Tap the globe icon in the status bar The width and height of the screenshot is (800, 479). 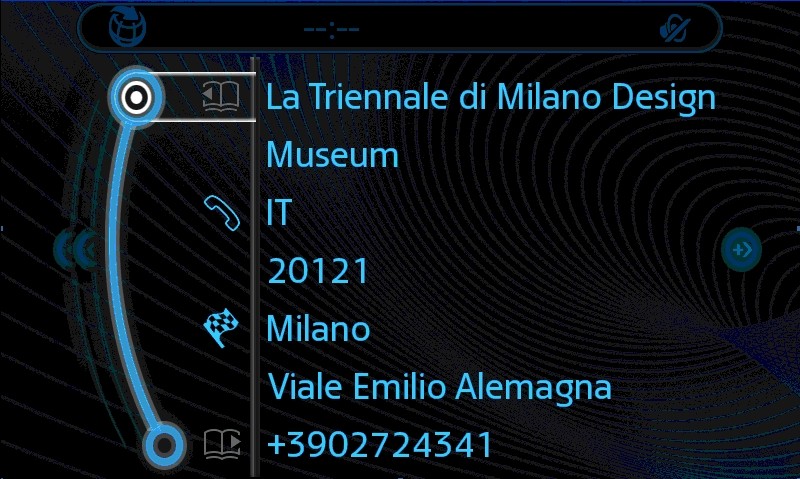pos(127,27)
